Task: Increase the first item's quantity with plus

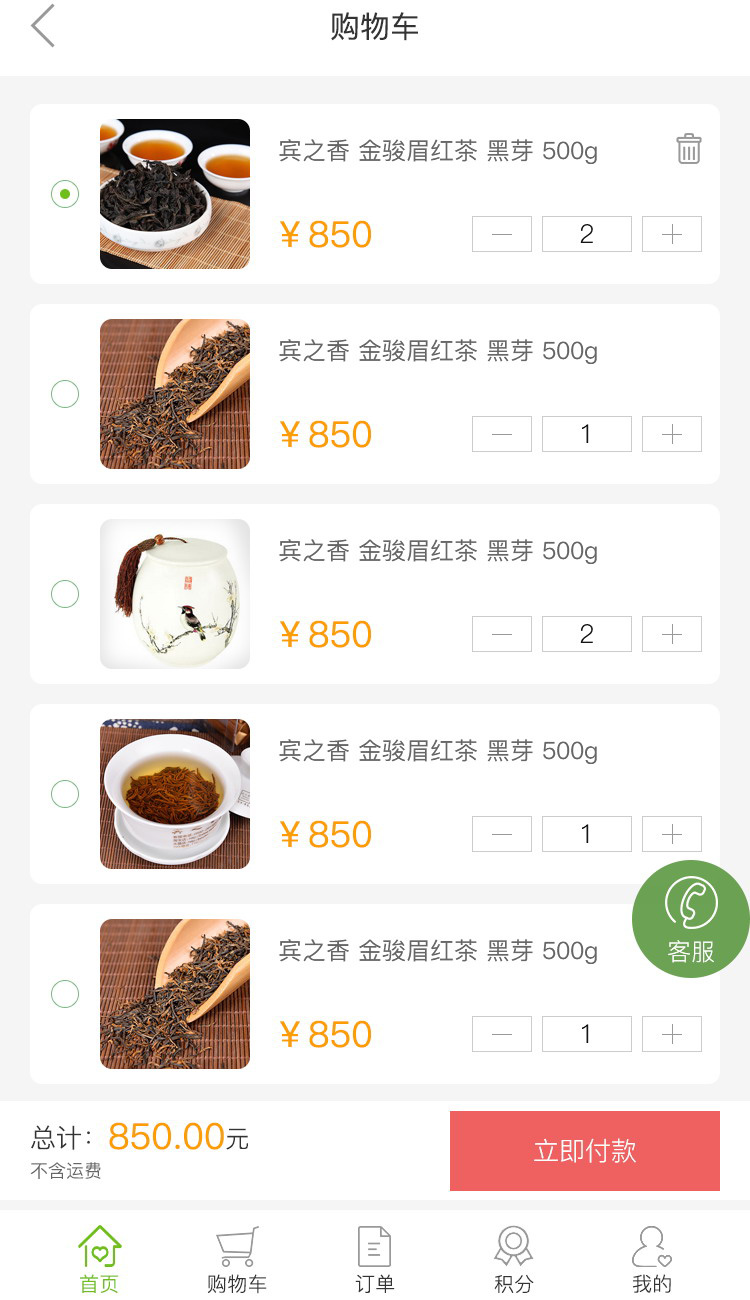Action: pos(671,234)
